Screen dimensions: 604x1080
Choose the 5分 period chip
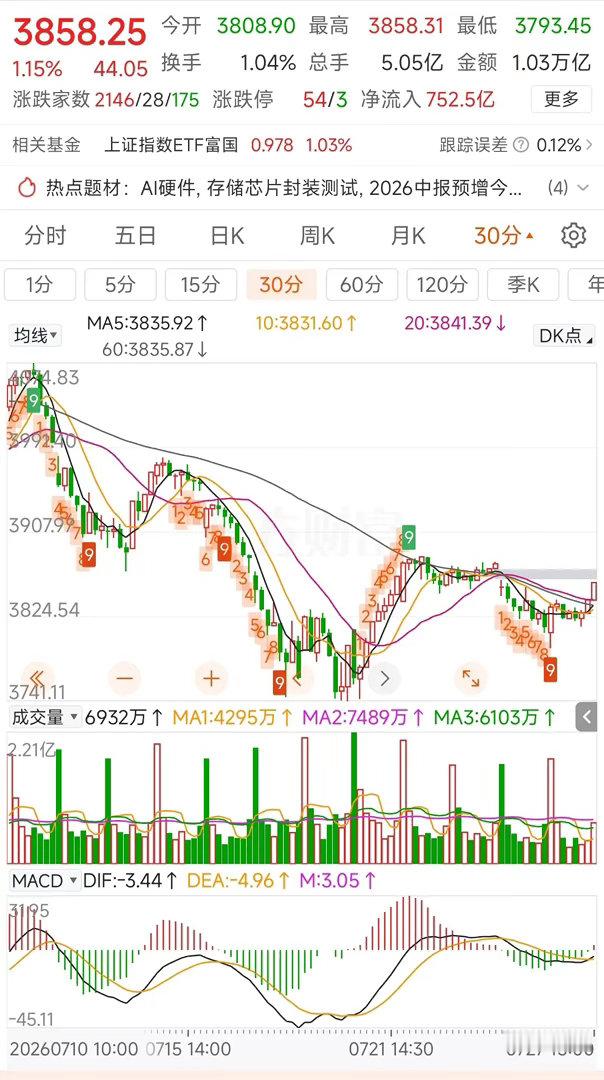[x=121, y=284]
